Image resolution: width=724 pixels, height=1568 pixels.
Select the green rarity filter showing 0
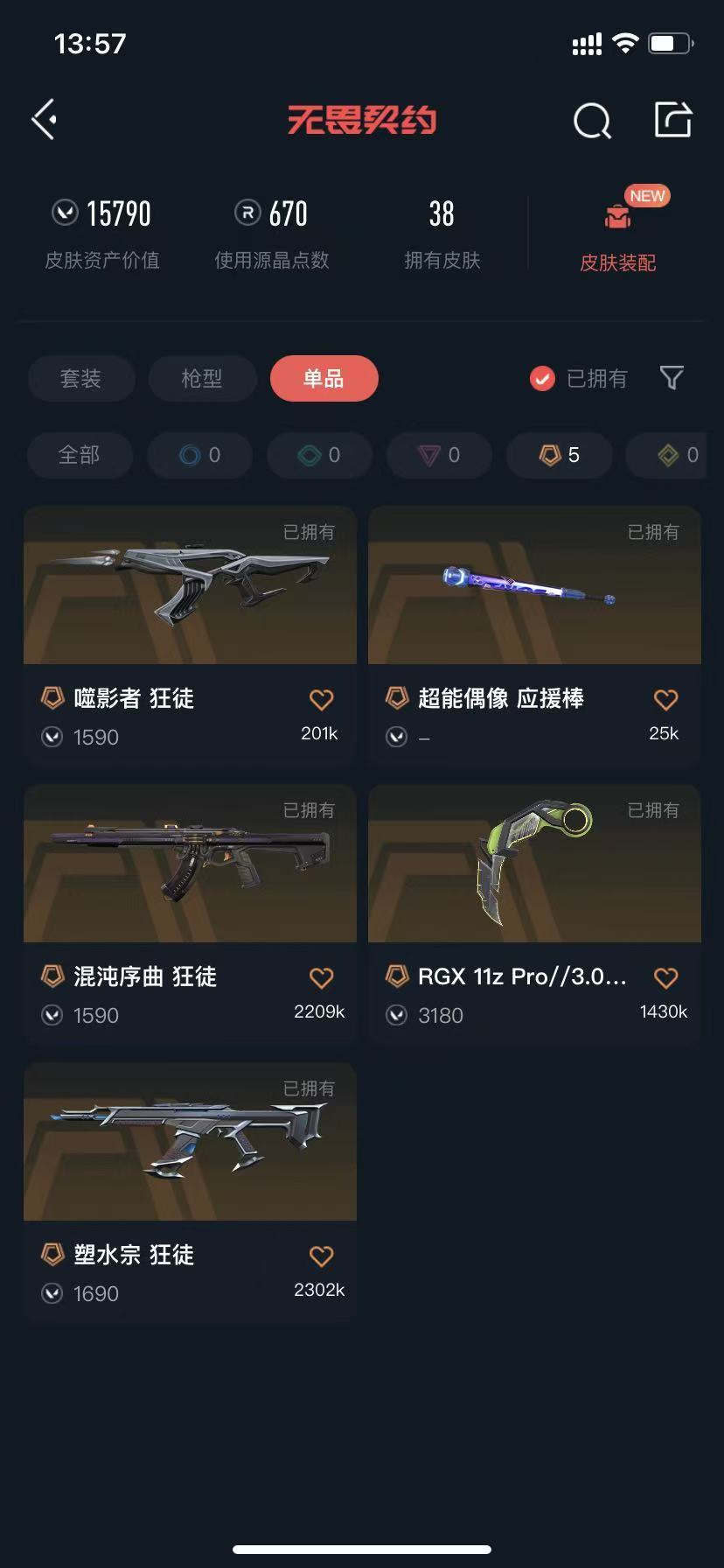tap(319, 455)
